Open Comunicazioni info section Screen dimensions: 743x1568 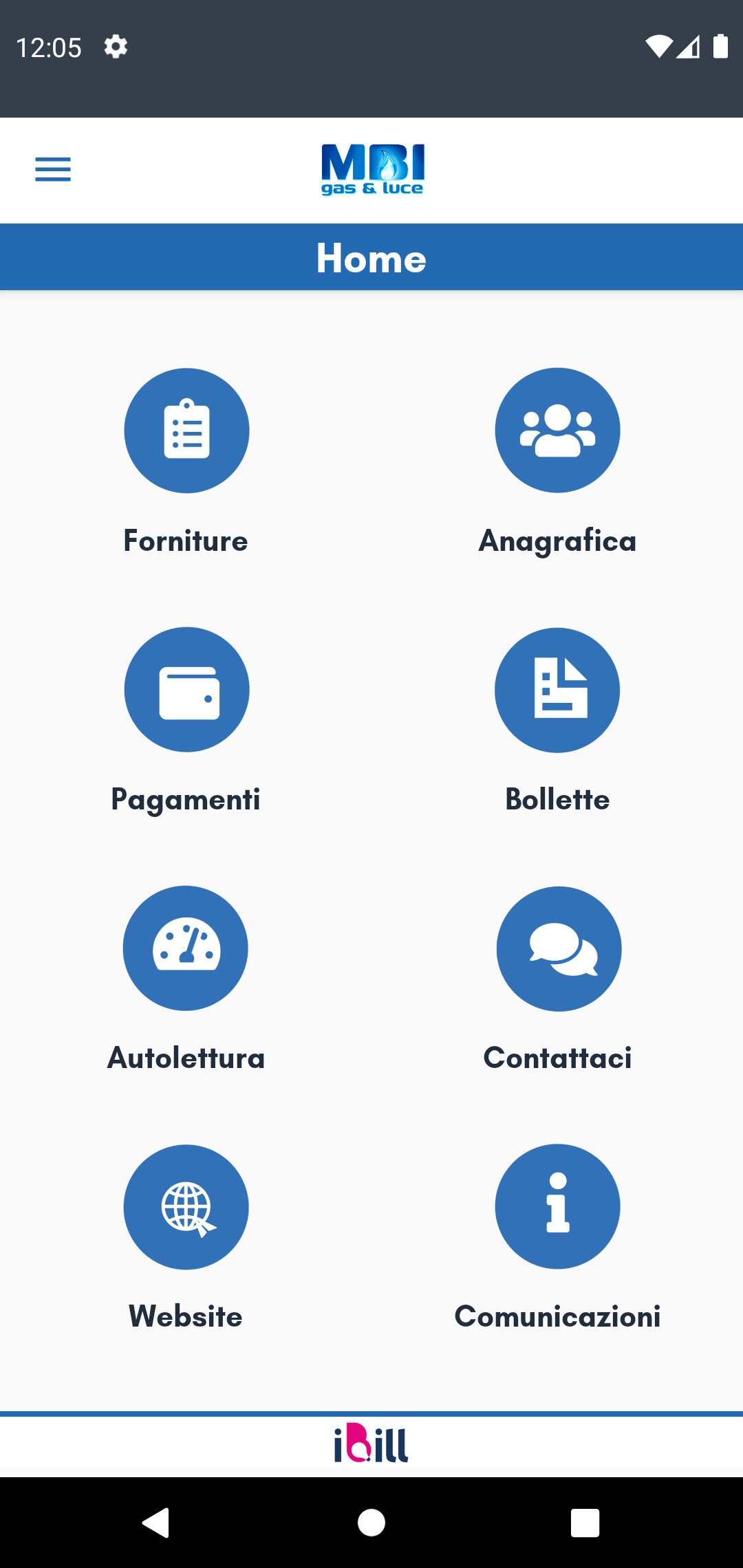coord(557,1207)
